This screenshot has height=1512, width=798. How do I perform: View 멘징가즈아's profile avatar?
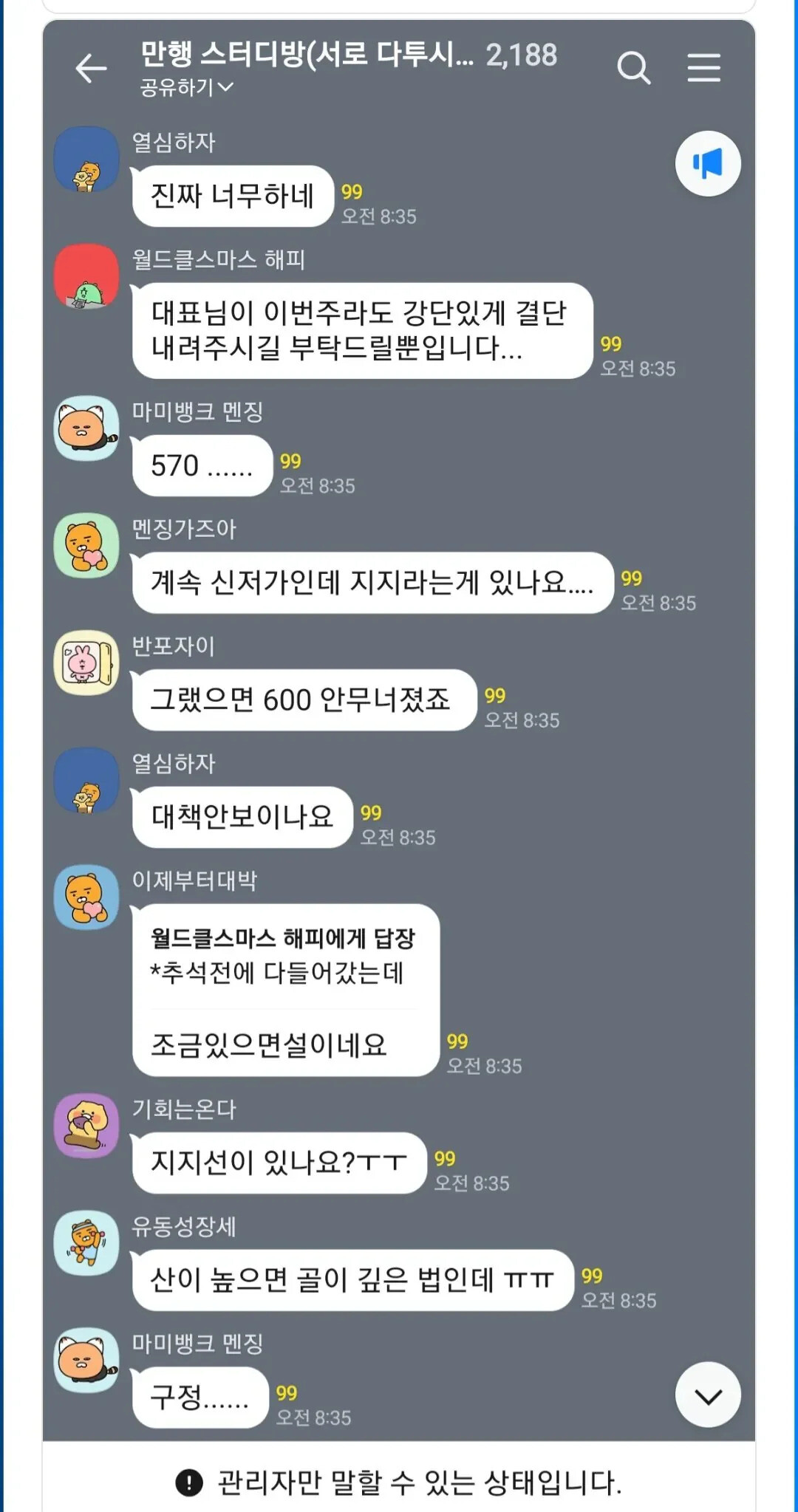coord(86,545)
